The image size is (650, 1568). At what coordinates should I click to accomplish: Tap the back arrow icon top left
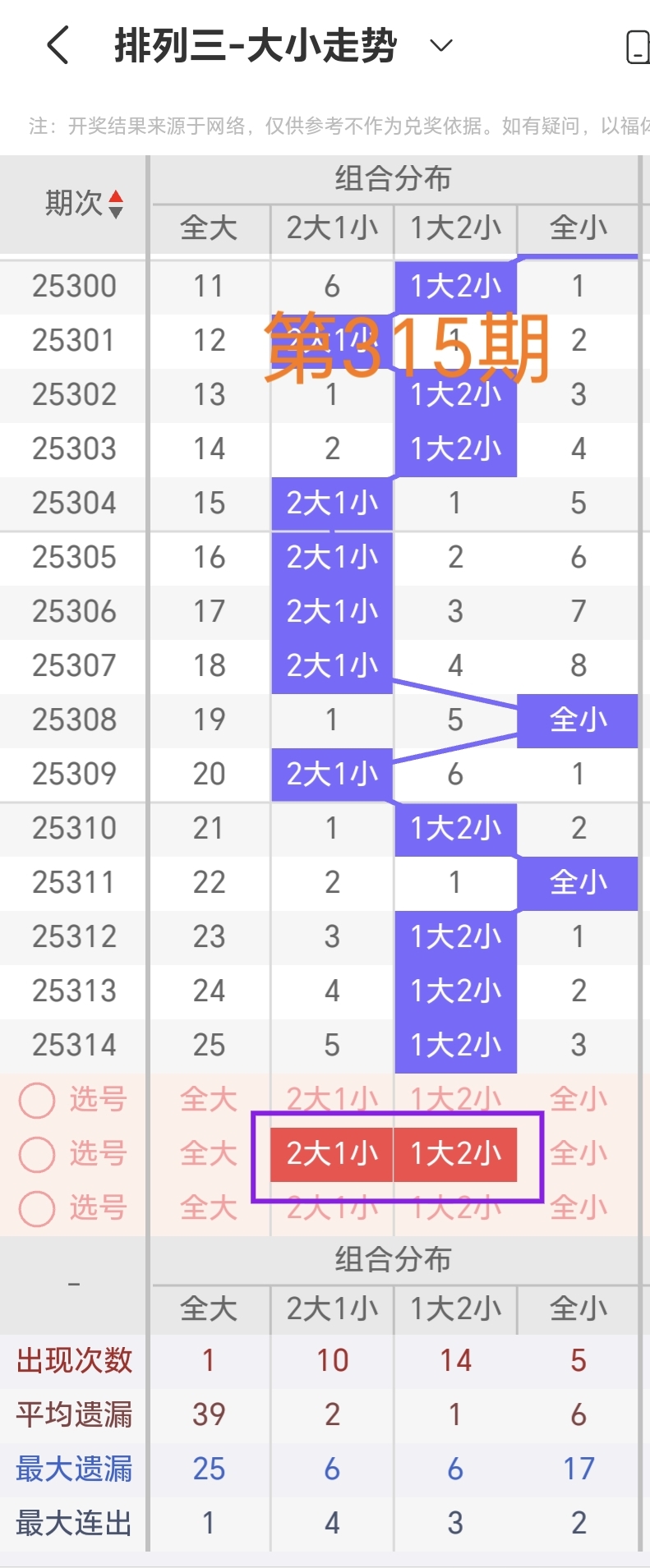tap(56, 47)
